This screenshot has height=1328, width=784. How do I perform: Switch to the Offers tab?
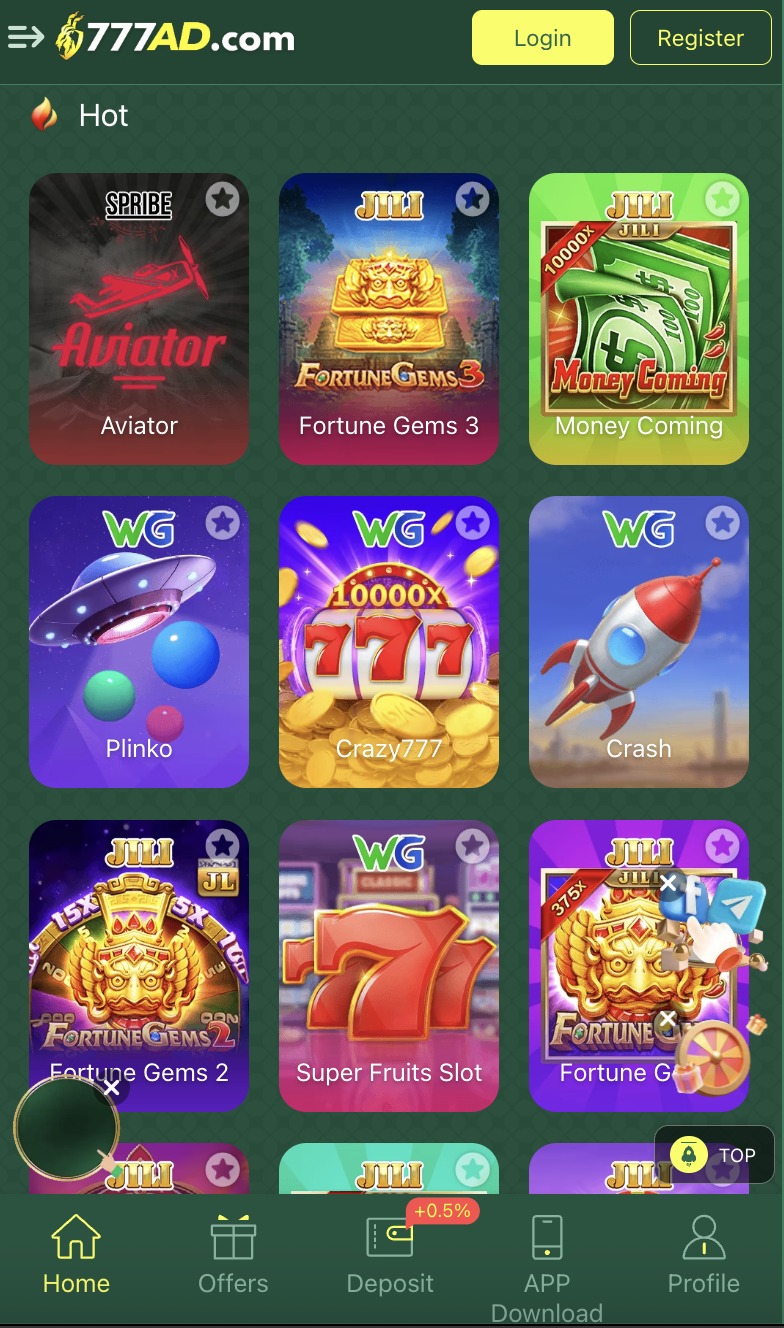click(233, 1255)
